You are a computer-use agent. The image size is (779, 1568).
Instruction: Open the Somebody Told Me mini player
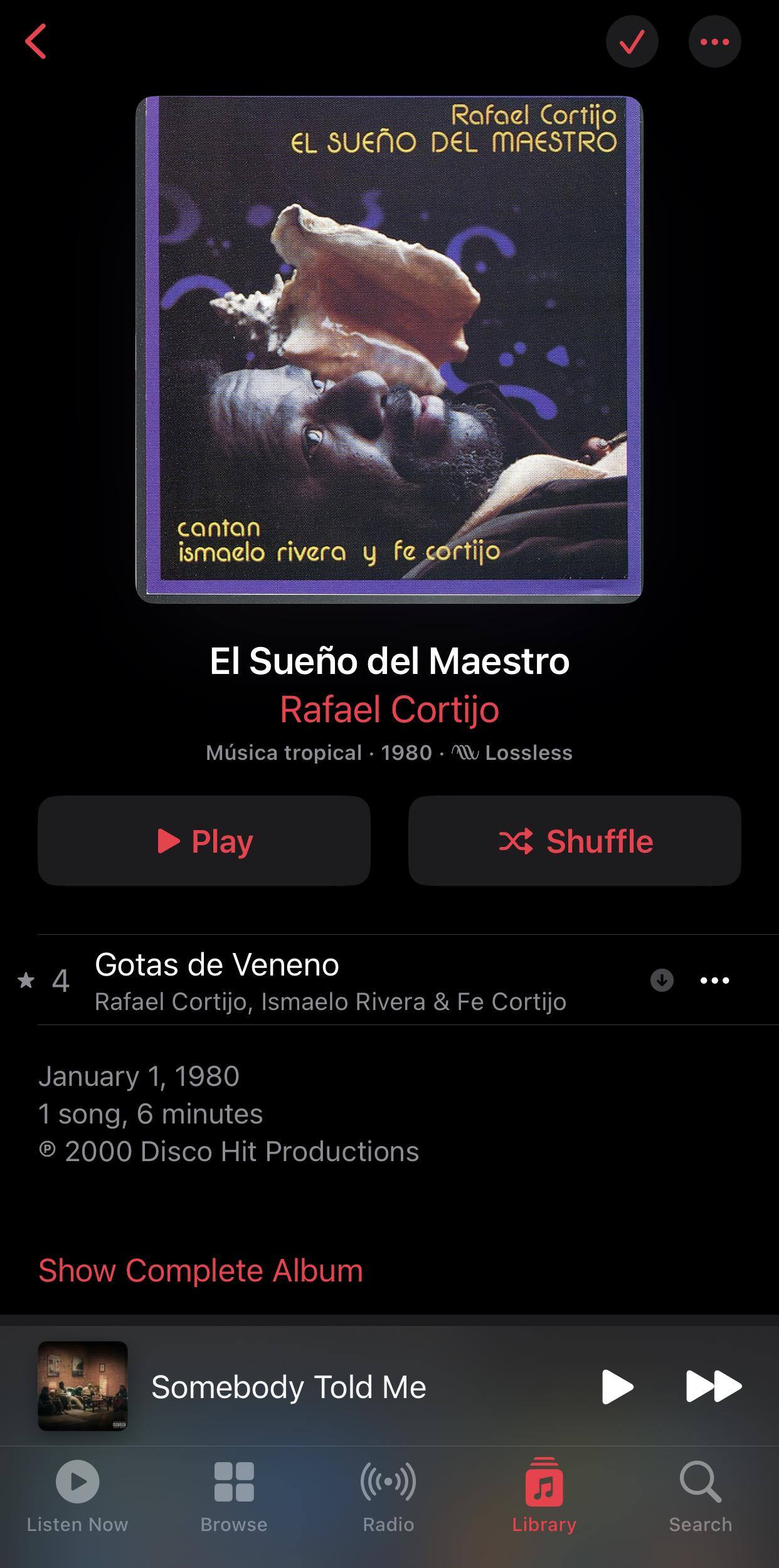pos(289,1386)
